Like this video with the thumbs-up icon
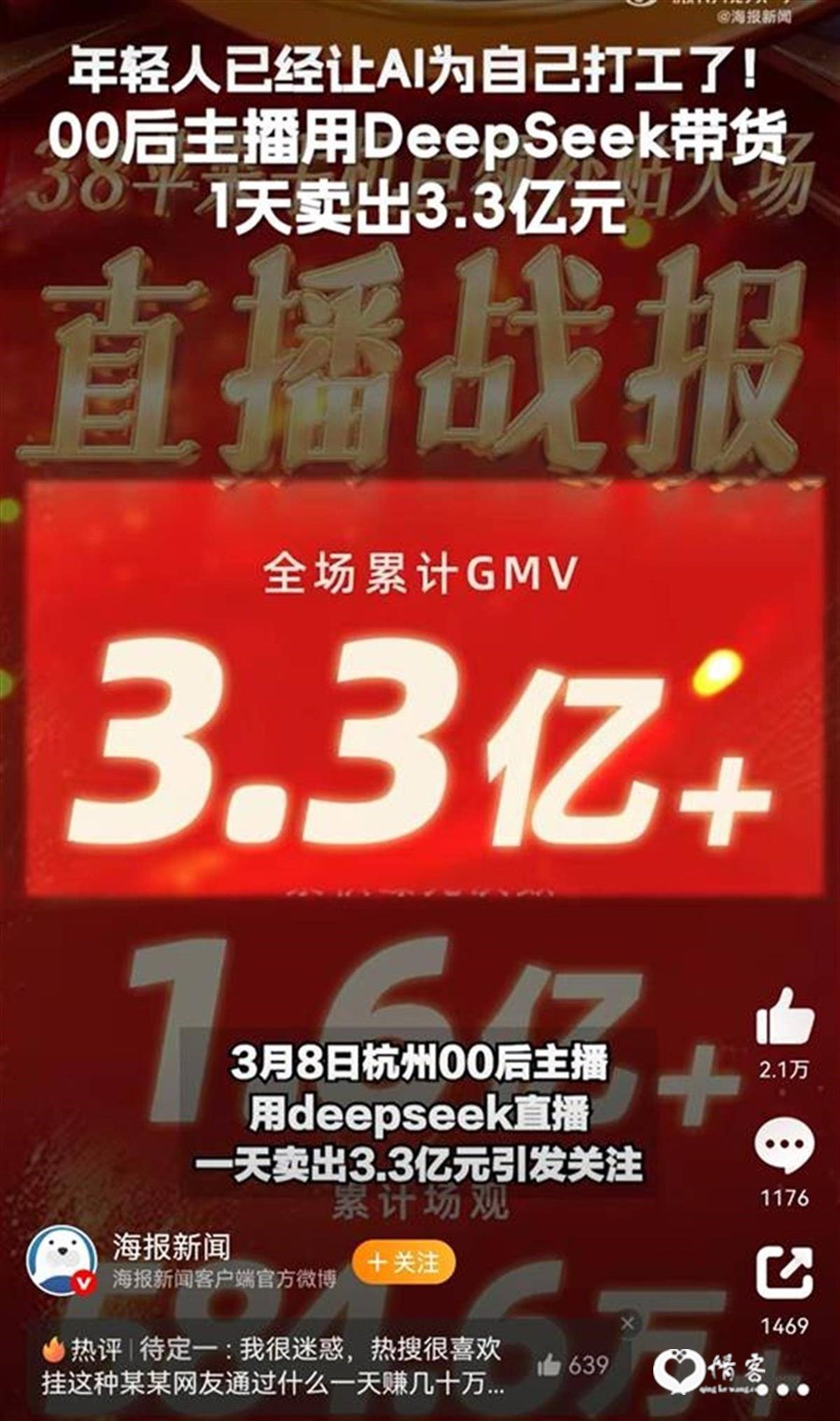Image resolution: width=840 pixels, height=1421 pixels. point(784,1018)
